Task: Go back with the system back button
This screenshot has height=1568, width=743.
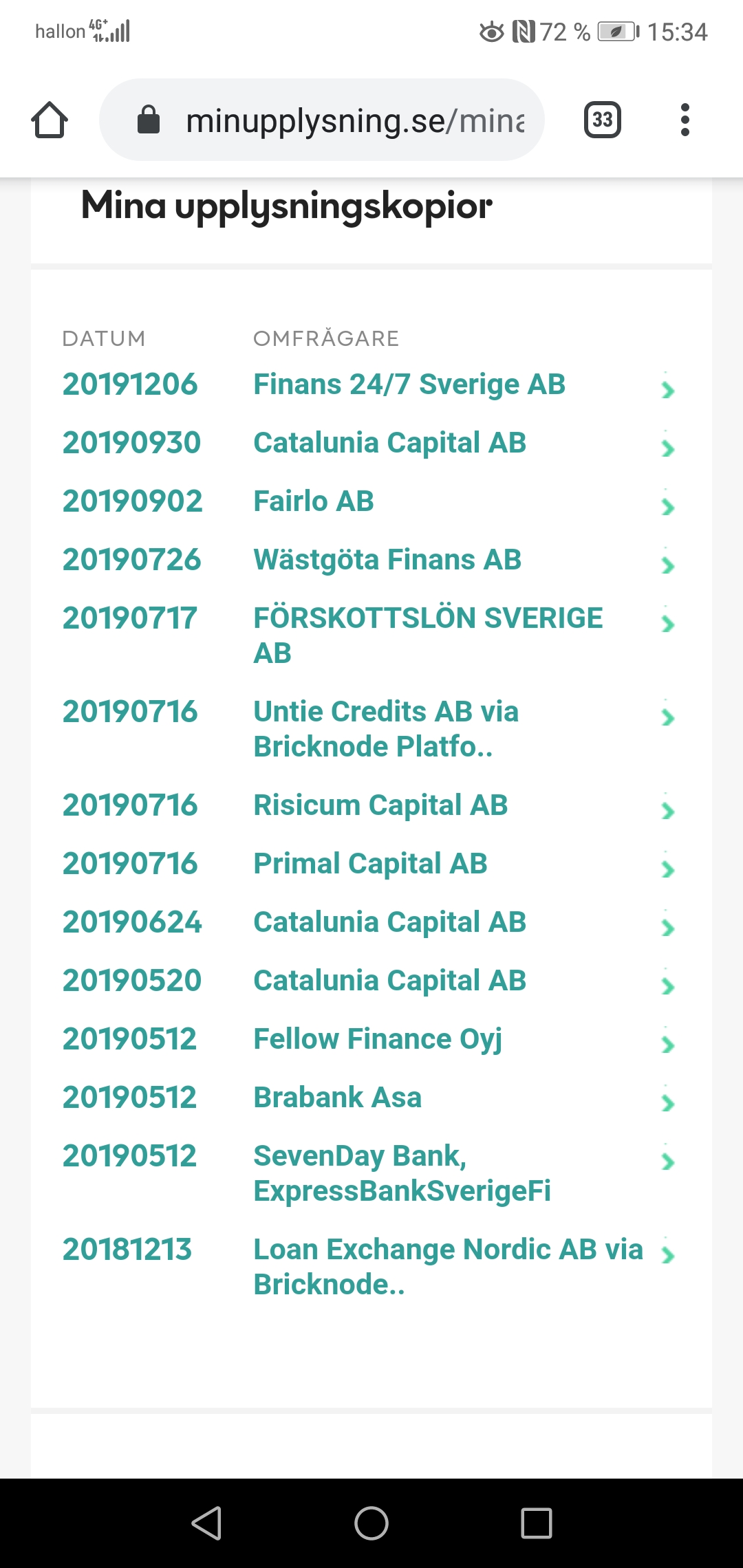Action: click(x=206, y=1523)
